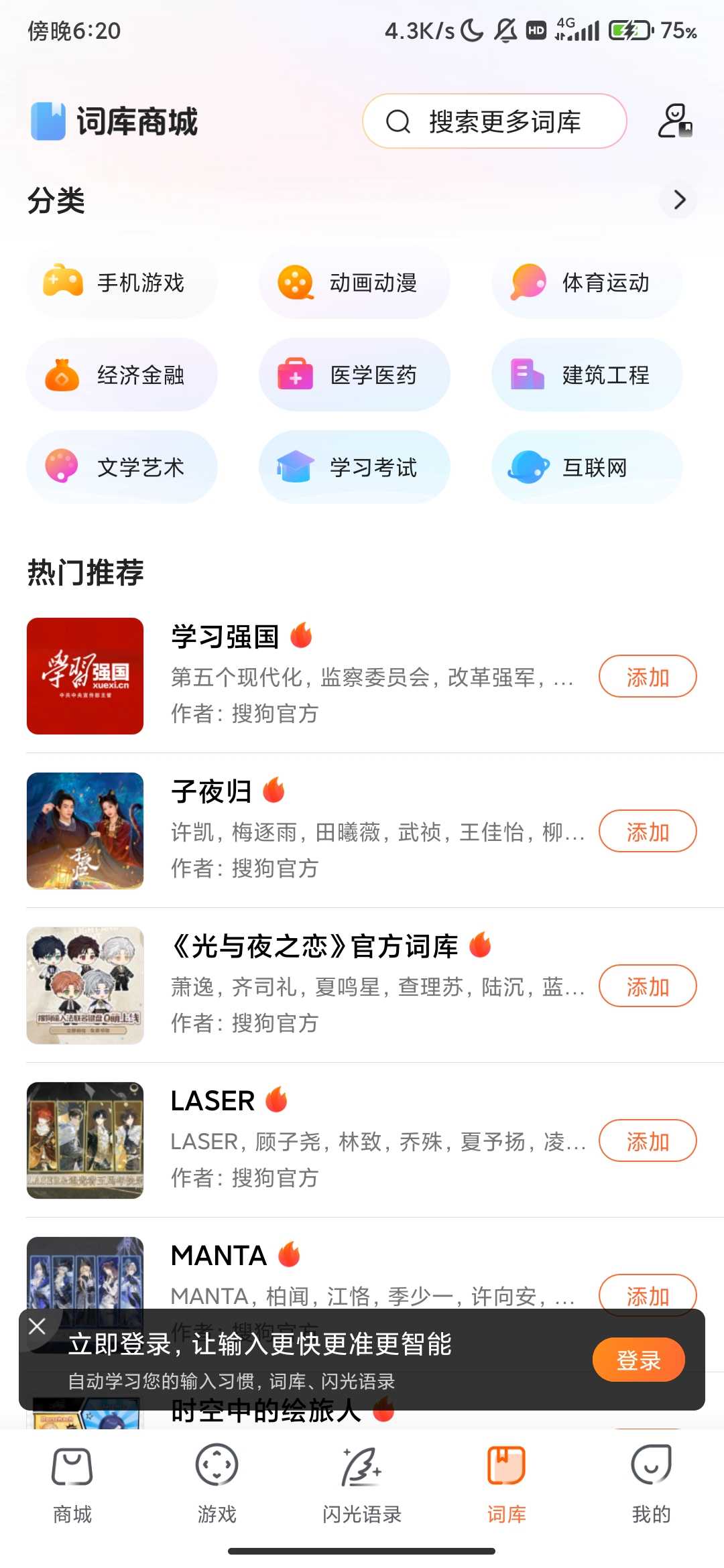Tap the 搜索更多词库 search box
Screen dimensions: 724x1568
pos(495,121)
